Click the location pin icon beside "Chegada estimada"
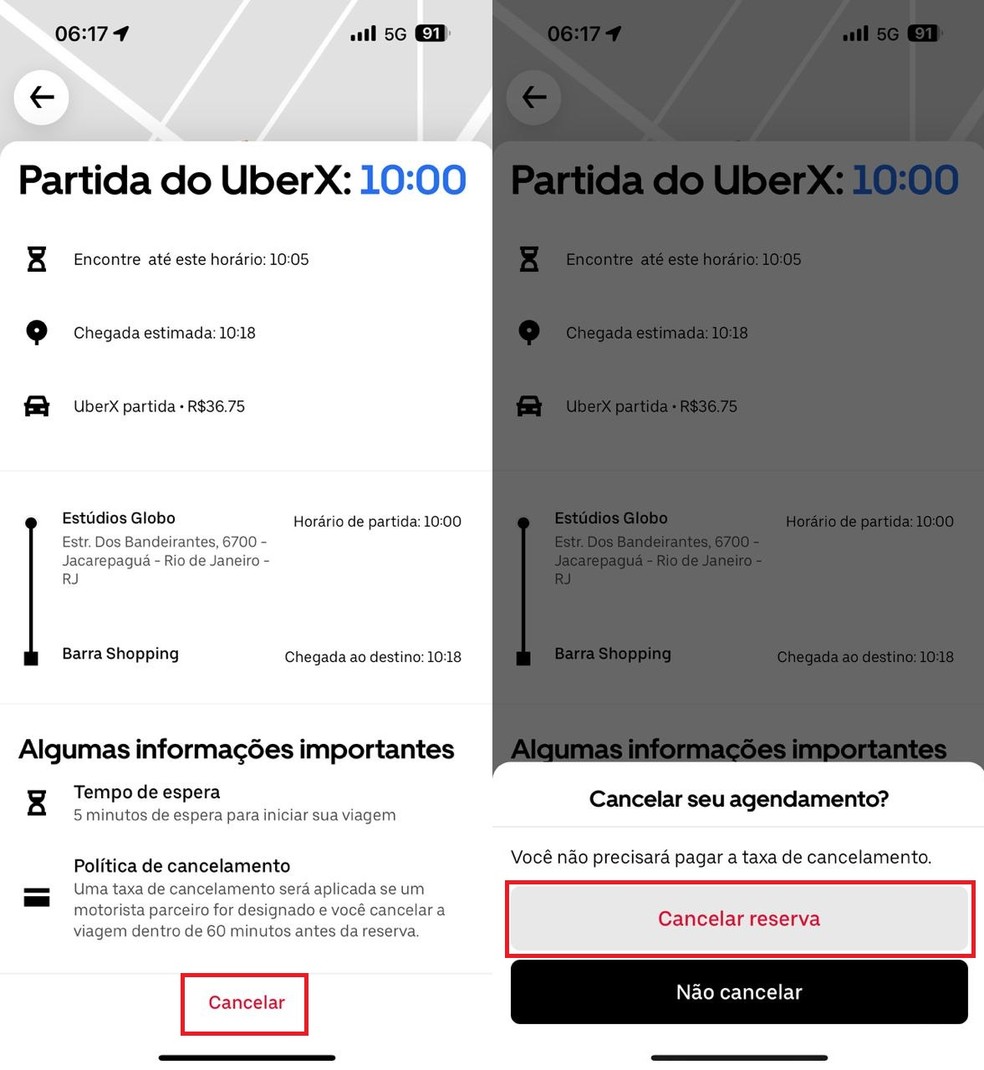This screenshot has width=984, height=1070. click(37, 332)
